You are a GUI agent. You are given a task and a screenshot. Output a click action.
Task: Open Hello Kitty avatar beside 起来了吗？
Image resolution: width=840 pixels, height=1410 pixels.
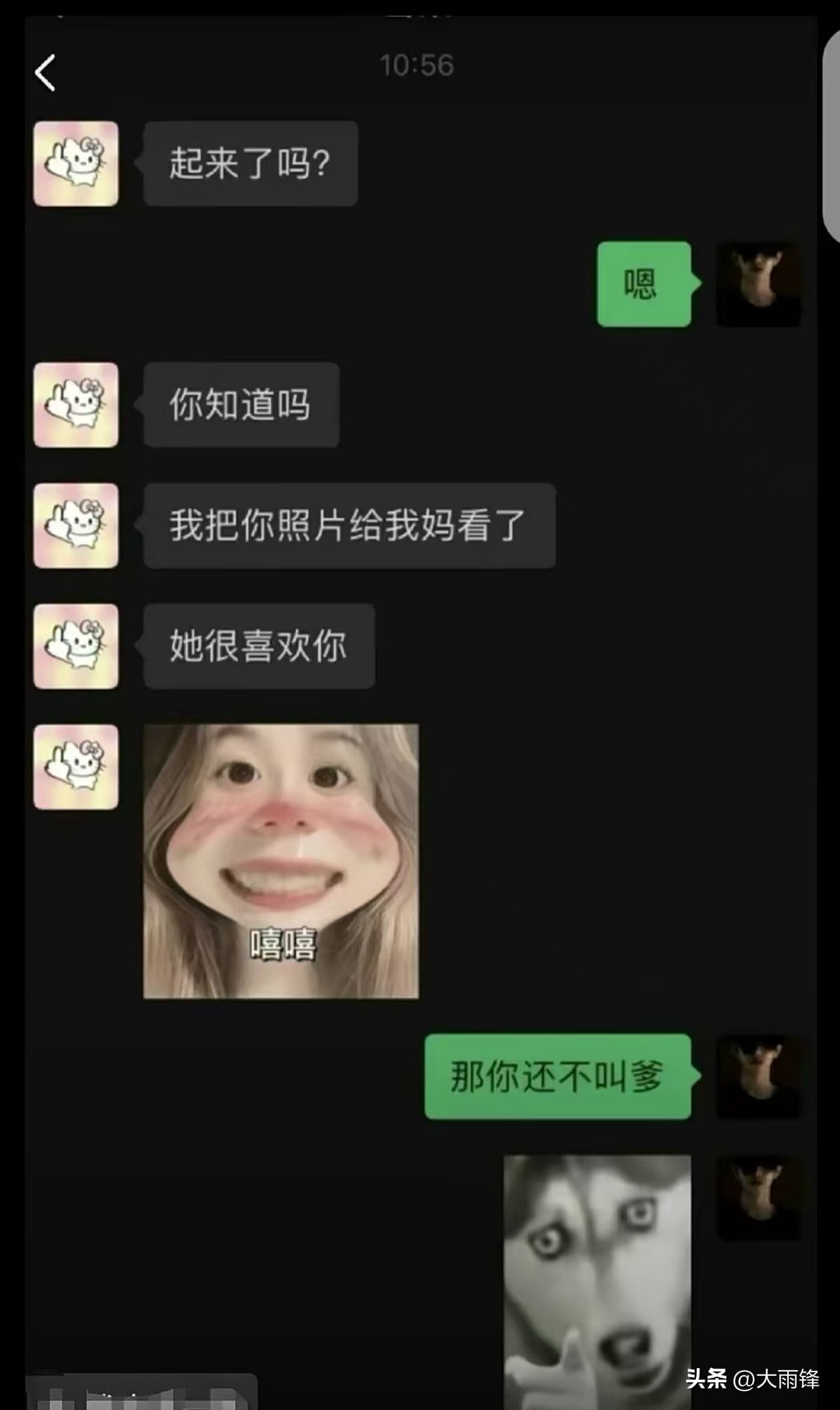[76, 163]
